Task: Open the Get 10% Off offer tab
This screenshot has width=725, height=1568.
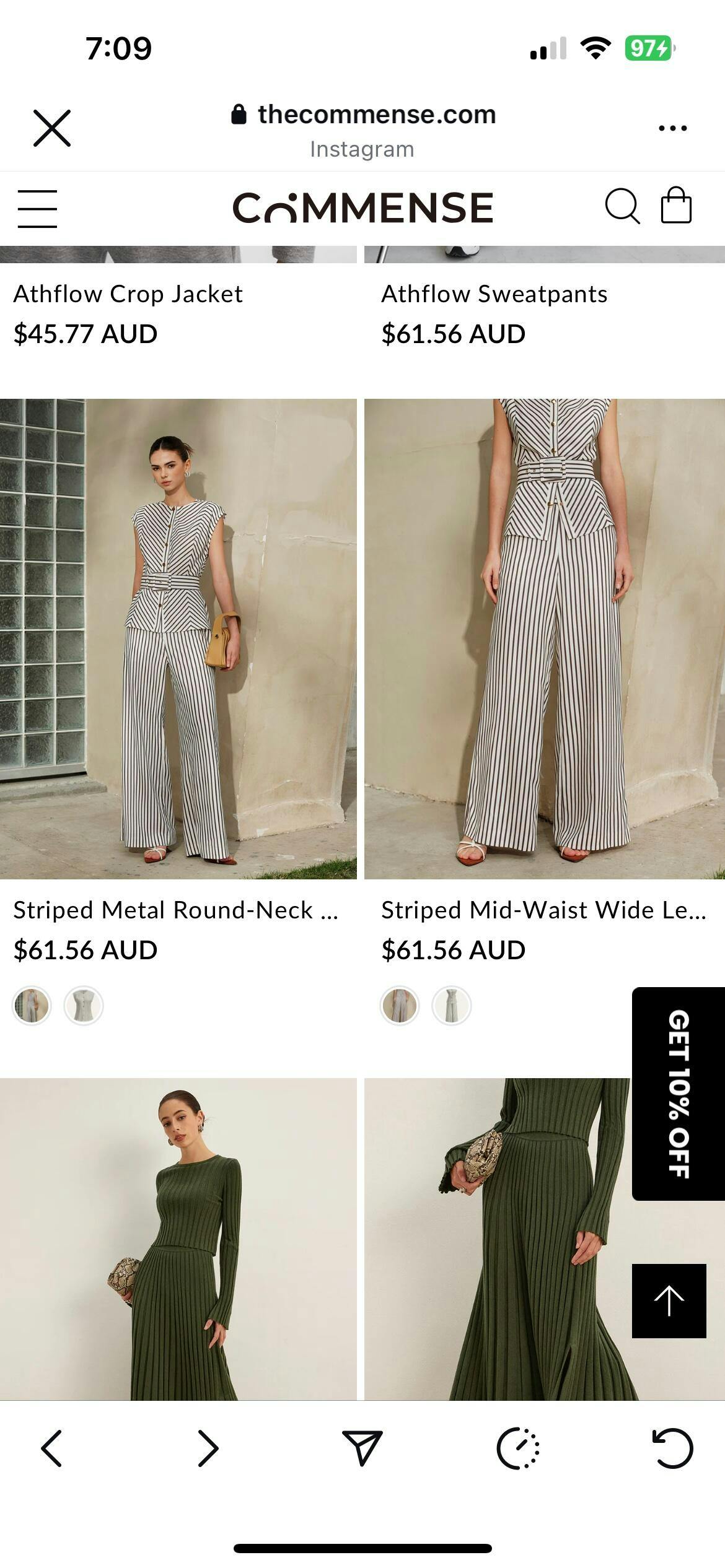Action: [678, 1094]
